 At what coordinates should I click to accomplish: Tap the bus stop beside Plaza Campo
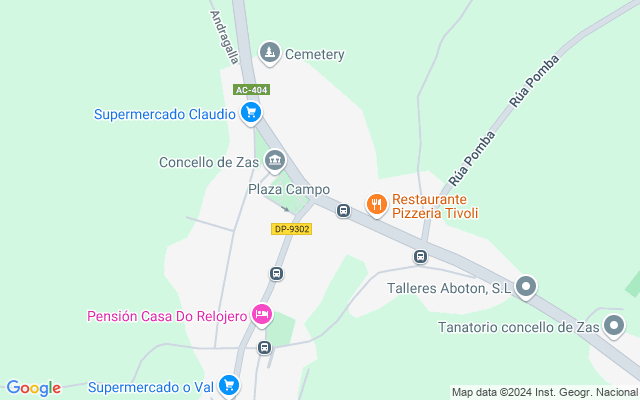(343, 211)
